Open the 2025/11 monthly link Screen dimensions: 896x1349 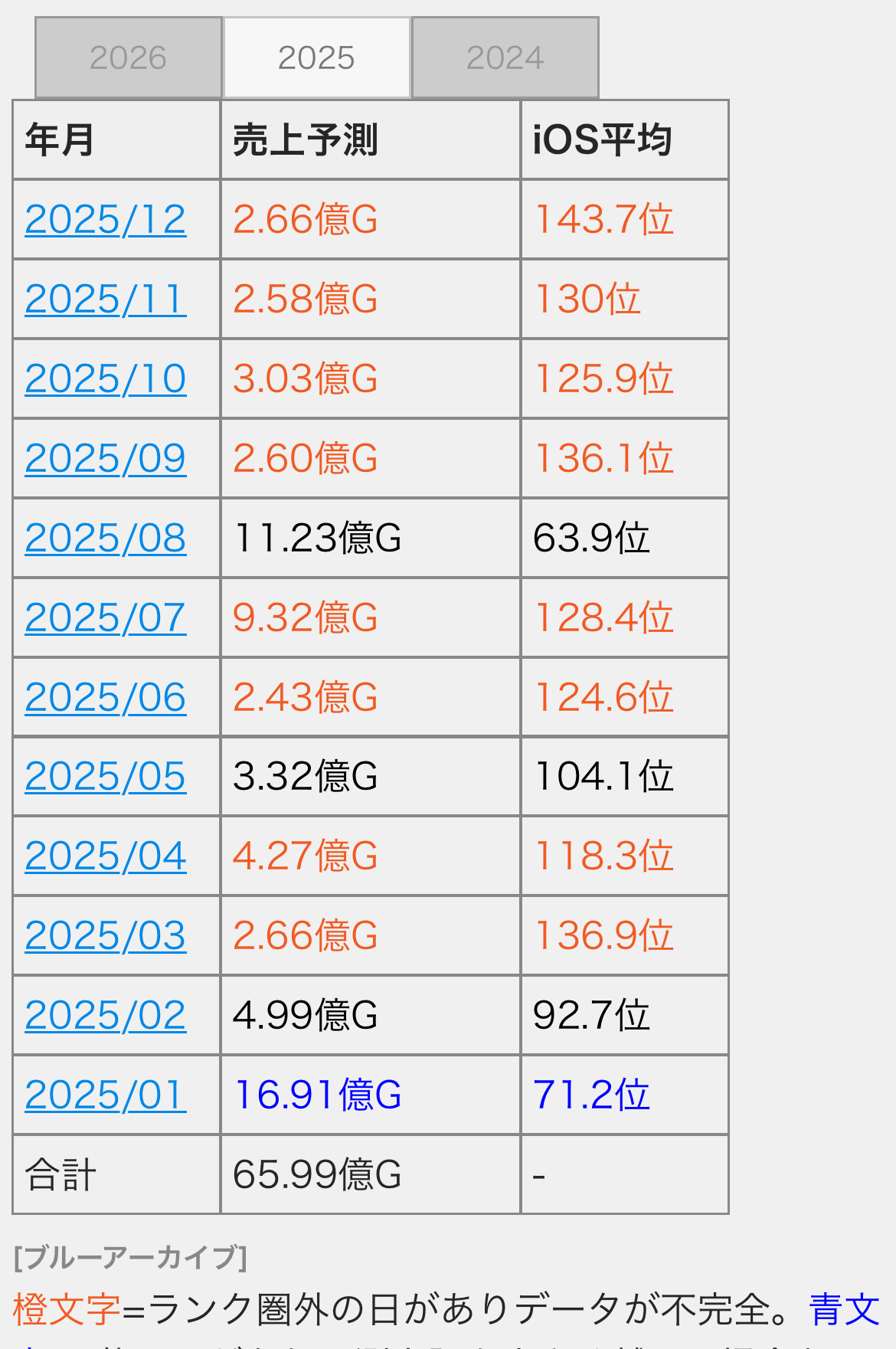click(x=106, y=300)
